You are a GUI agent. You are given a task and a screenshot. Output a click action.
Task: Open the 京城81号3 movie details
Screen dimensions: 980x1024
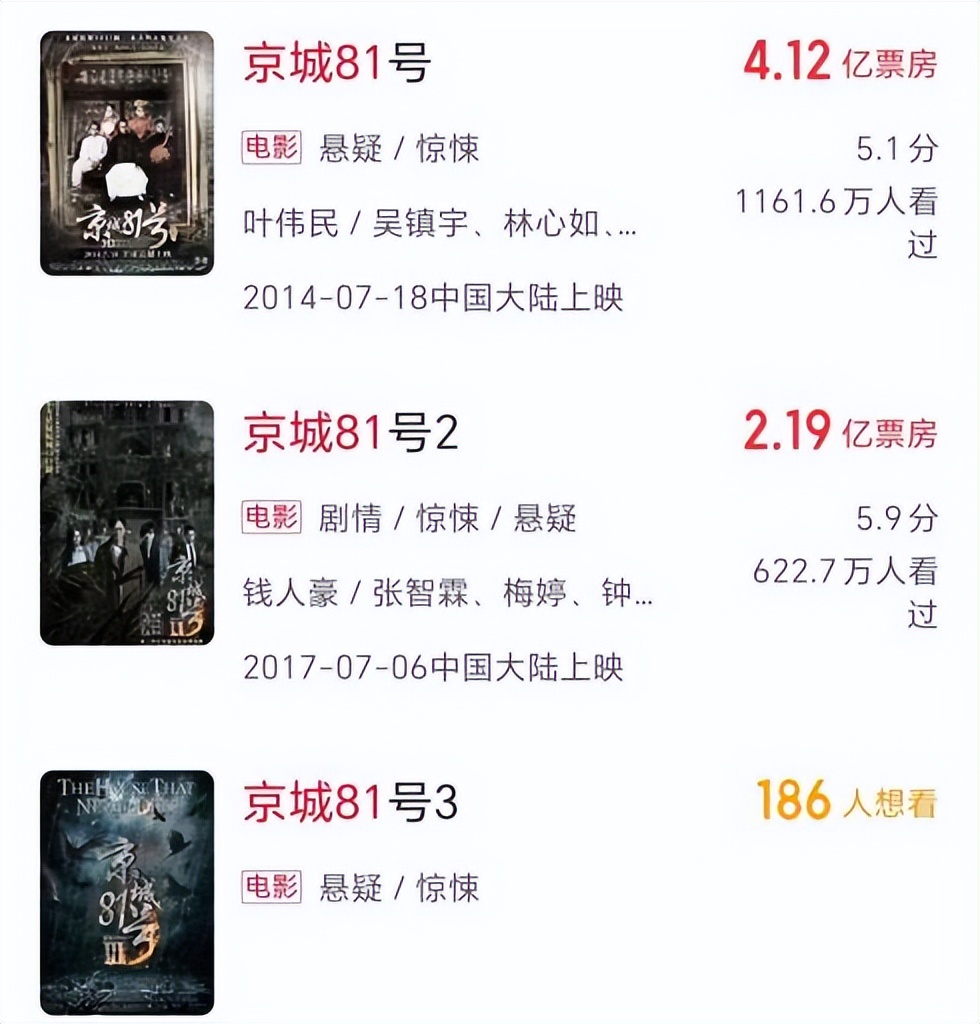(350, 804)
